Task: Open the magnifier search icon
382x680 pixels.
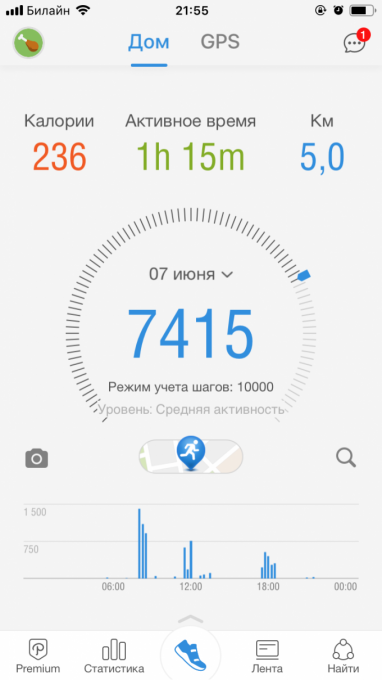Action: point(346,458)
